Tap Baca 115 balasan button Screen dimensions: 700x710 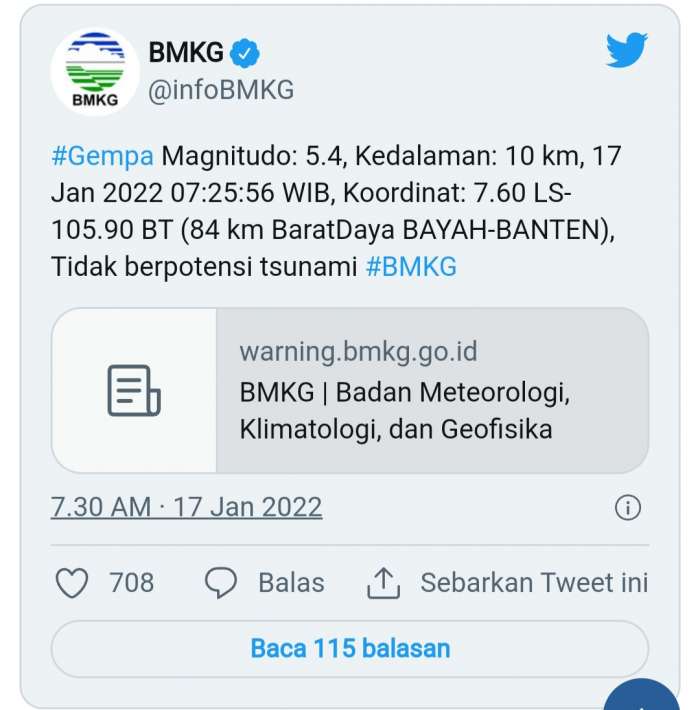click(350, 648)
